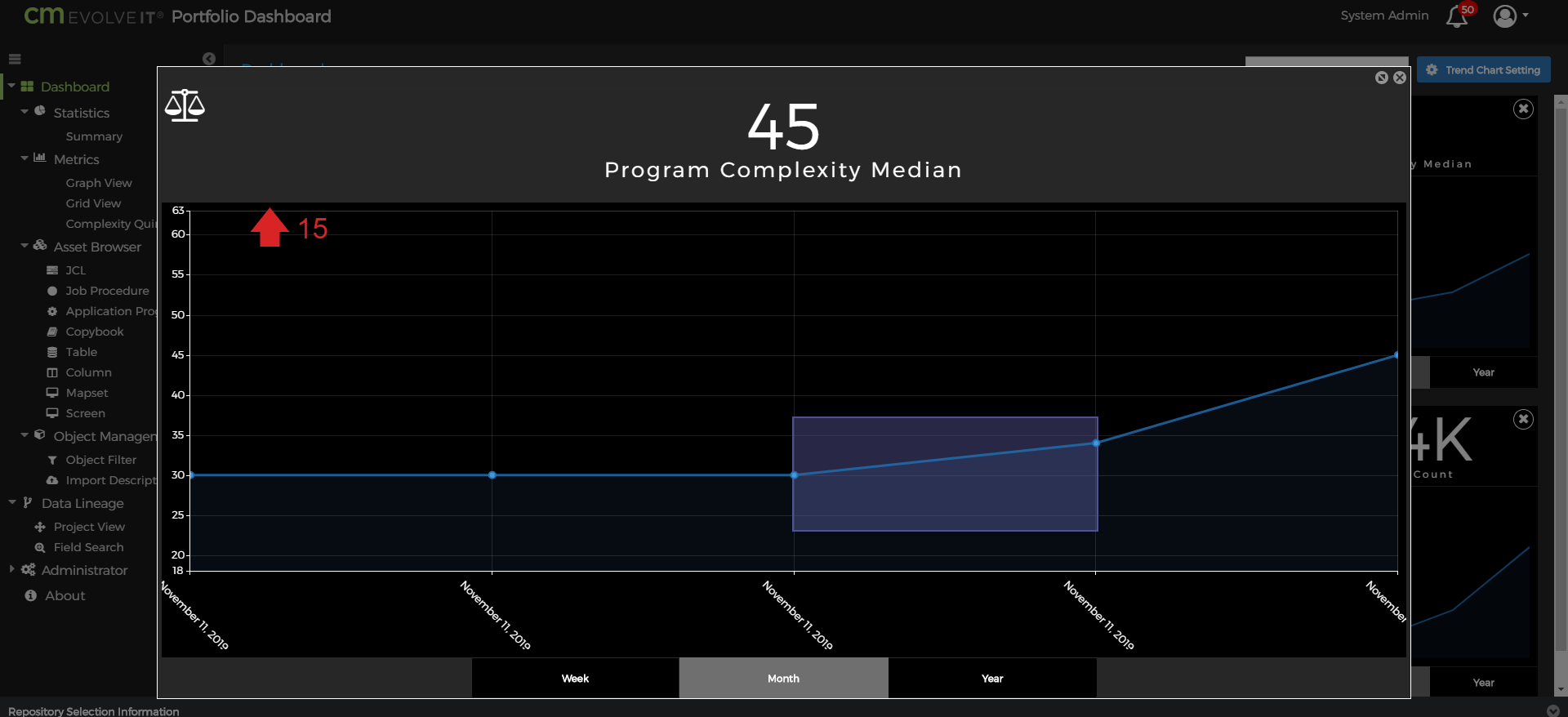Image resolution: width=1568 pixels, height=717 pixels.
Task: Switch chart range to Week
Action: point(575,678)
